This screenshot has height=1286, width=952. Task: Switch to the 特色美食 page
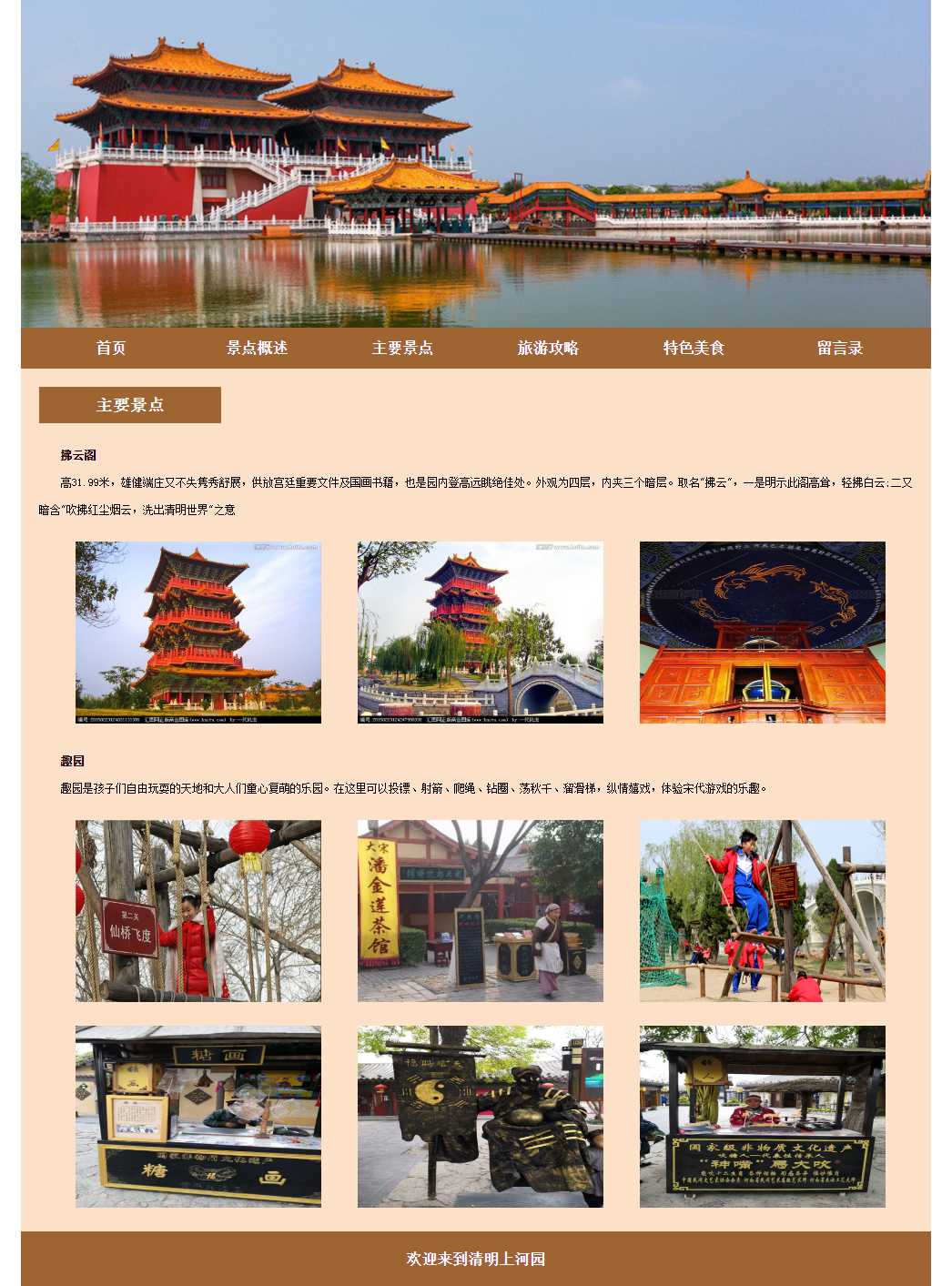694,348
